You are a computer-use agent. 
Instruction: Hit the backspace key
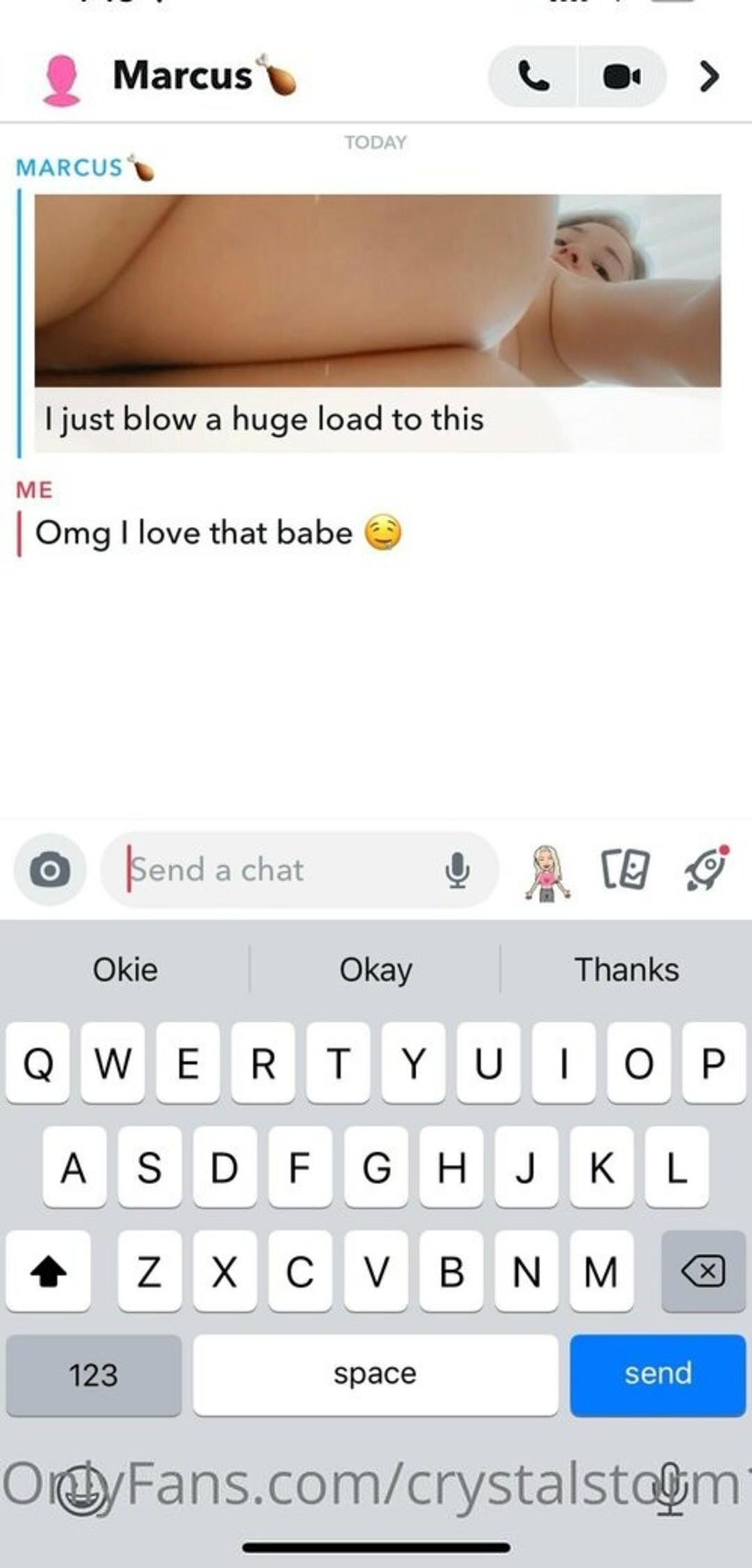tap(703, 1271)
